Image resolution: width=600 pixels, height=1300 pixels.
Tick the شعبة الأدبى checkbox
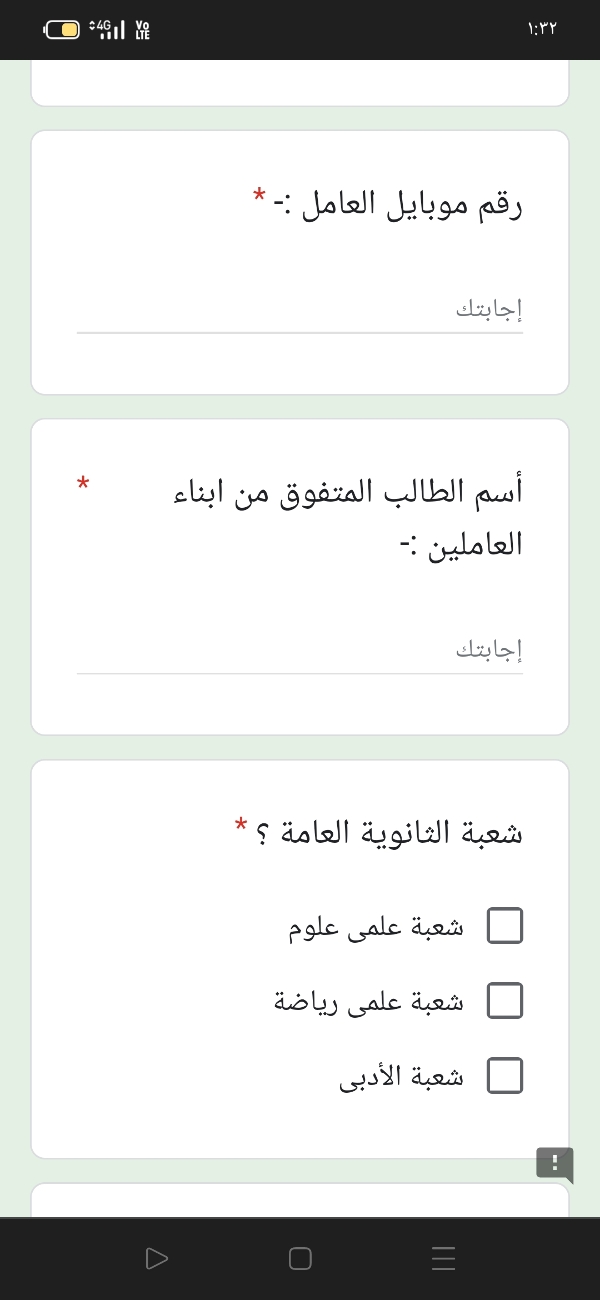[x=504, y=1076]
